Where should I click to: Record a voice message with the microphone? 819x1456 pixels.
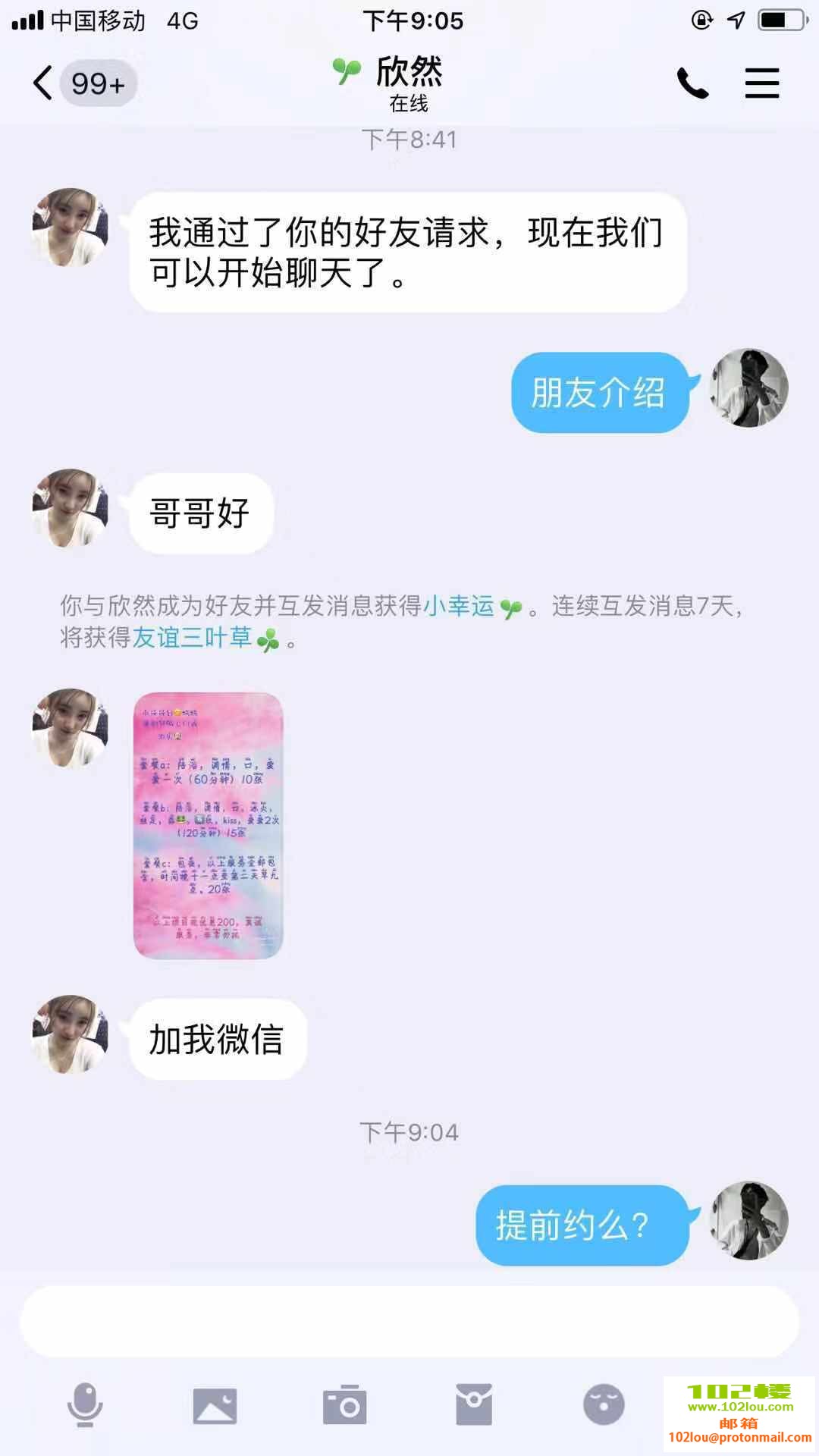[x=85, y=1404]
